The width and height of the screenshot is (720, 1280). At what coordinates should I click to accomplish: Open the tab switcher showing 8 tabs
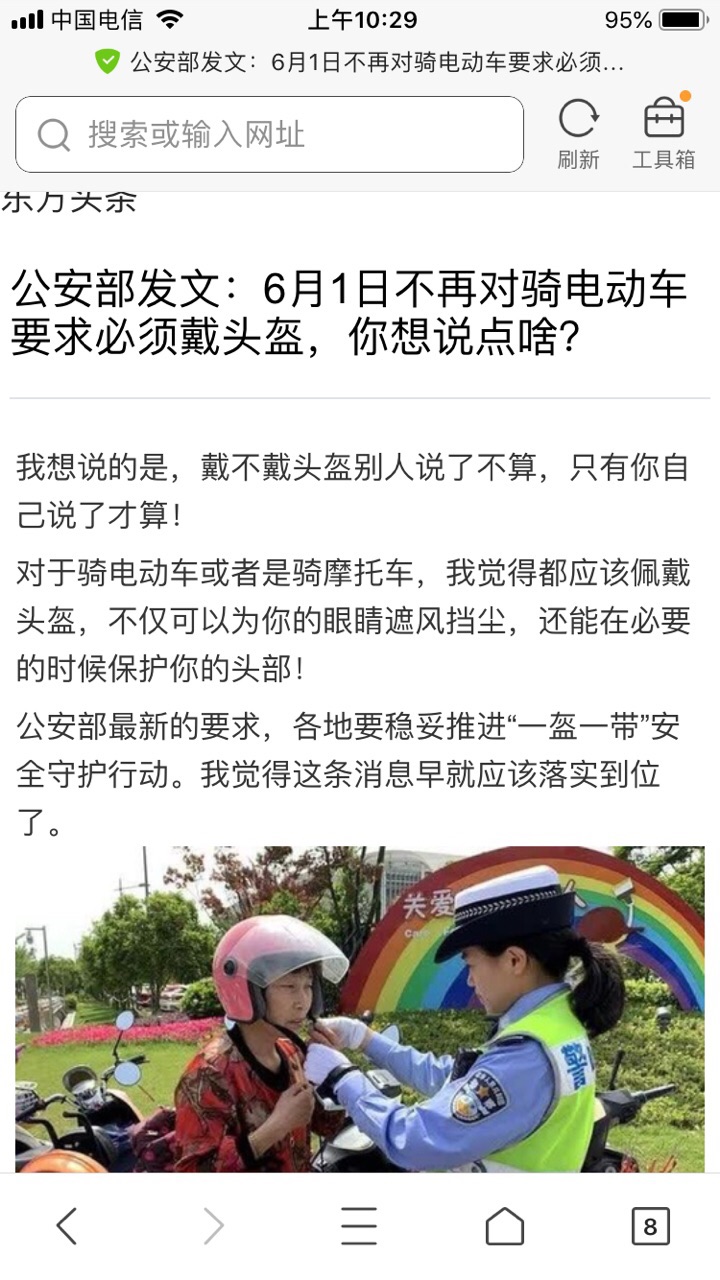coord(650,1225)
